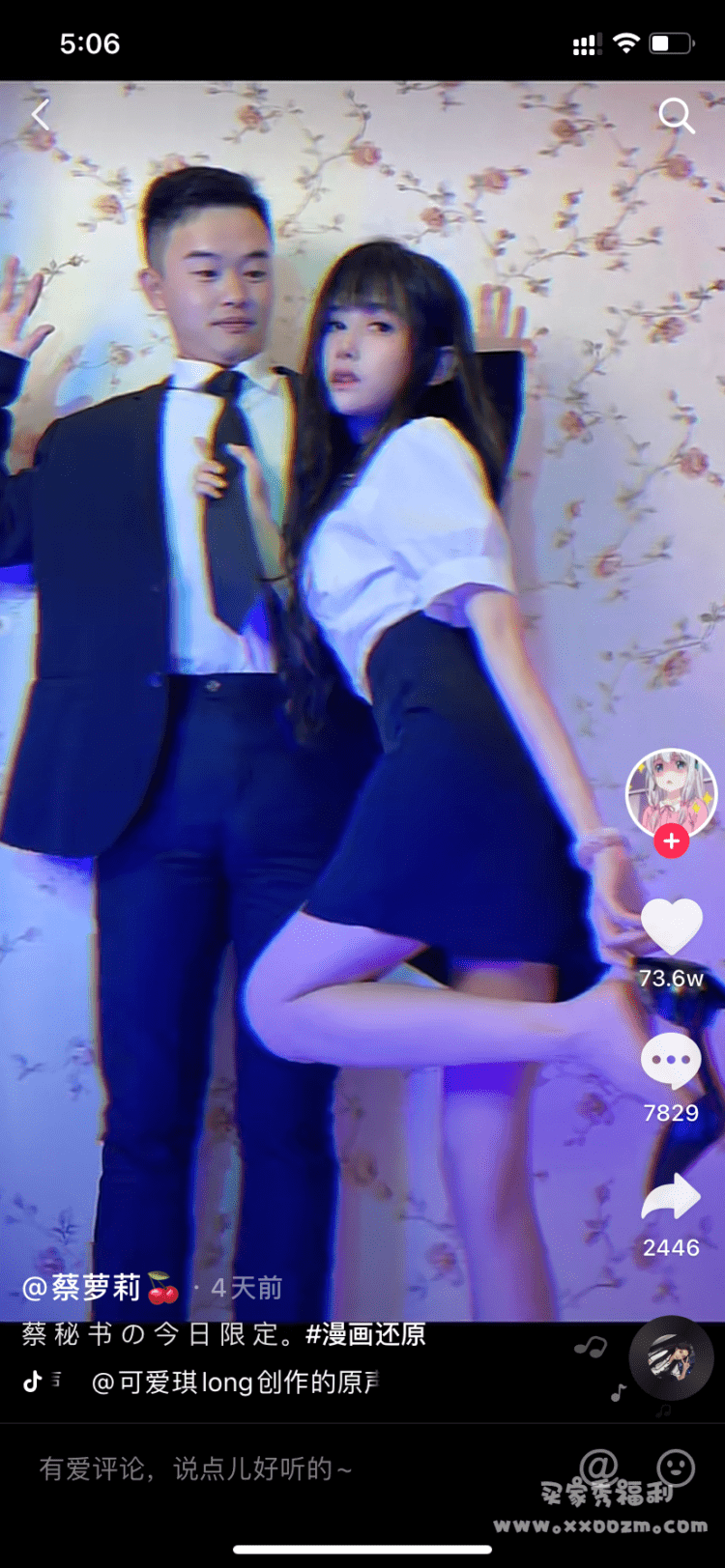
Task: Open the original sound by 可爱琪long
Action: [x=235, y=1383]
